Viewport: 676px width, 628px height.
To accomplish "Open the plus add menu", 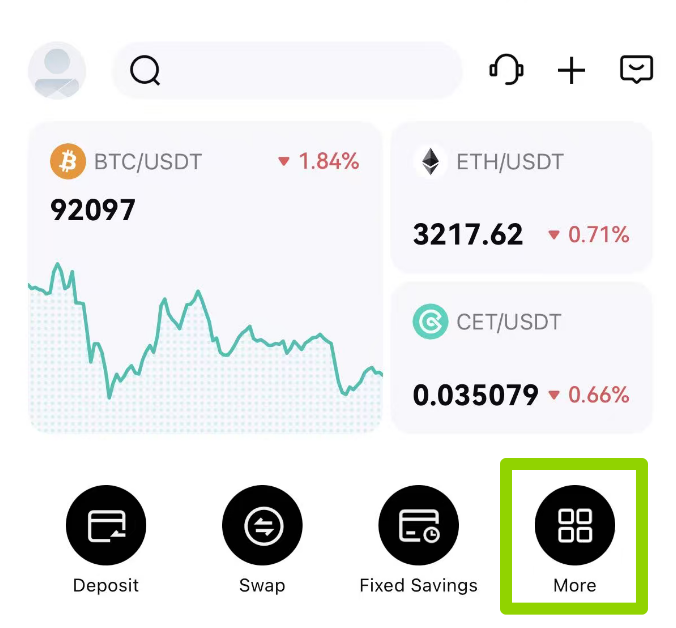I will (571, 70).
